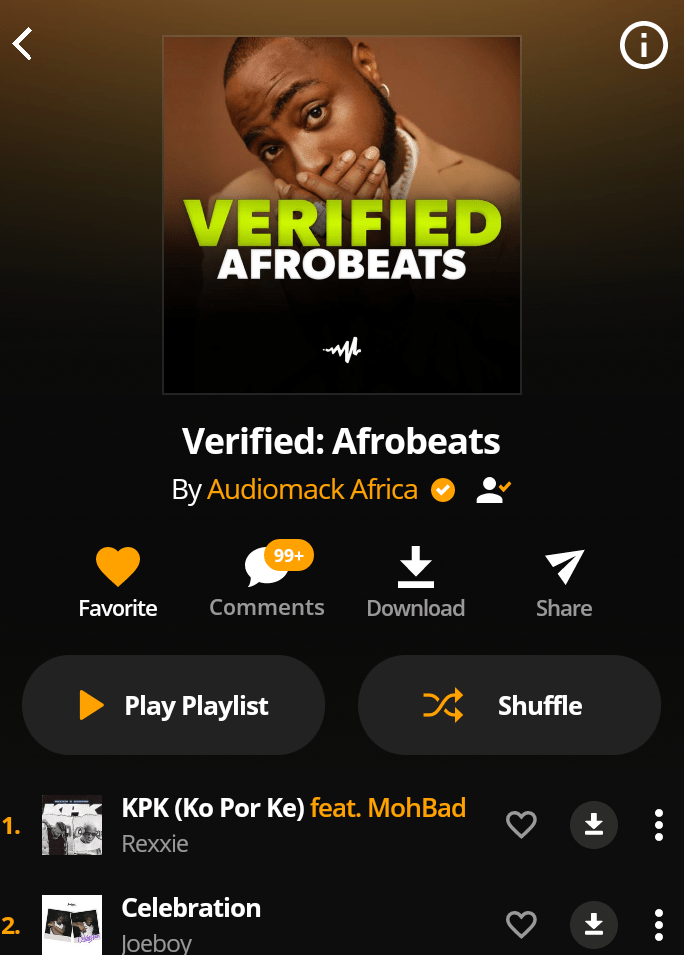Go back using the top arrow
This screenshot has height=955, width=684.
(x=24, y=44)
